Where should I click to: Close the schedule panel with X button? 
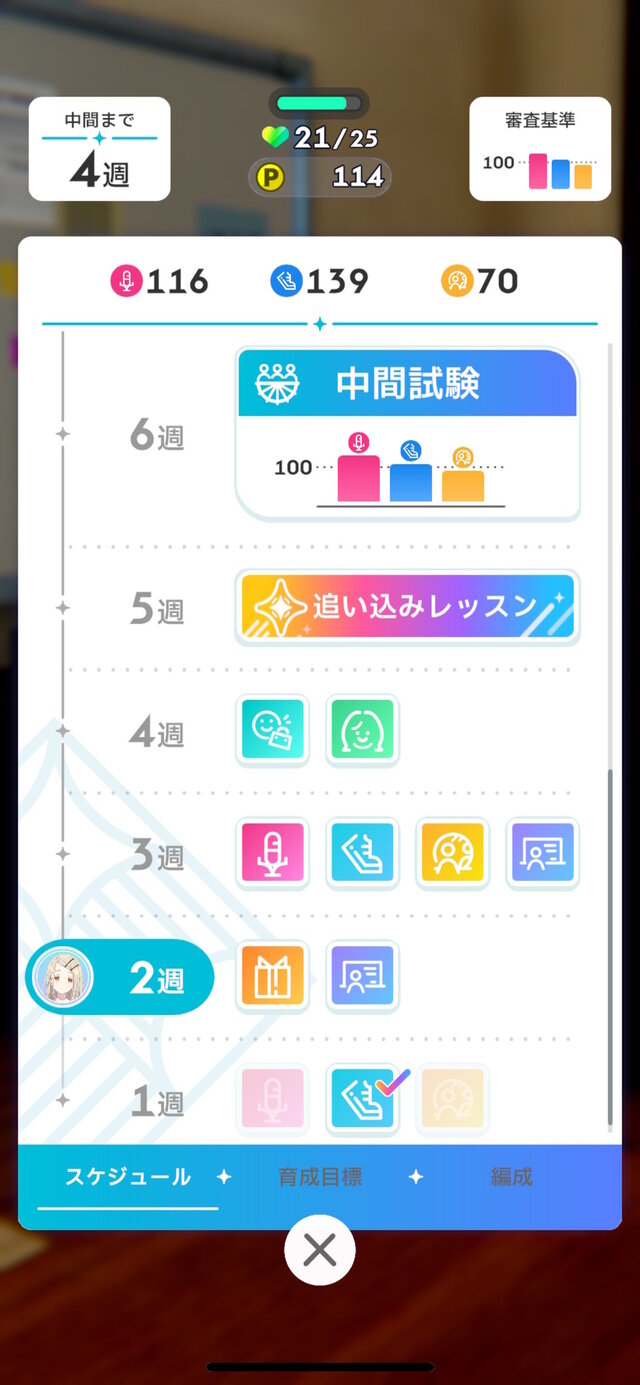pyautogui.click(x=319, y=1249)
